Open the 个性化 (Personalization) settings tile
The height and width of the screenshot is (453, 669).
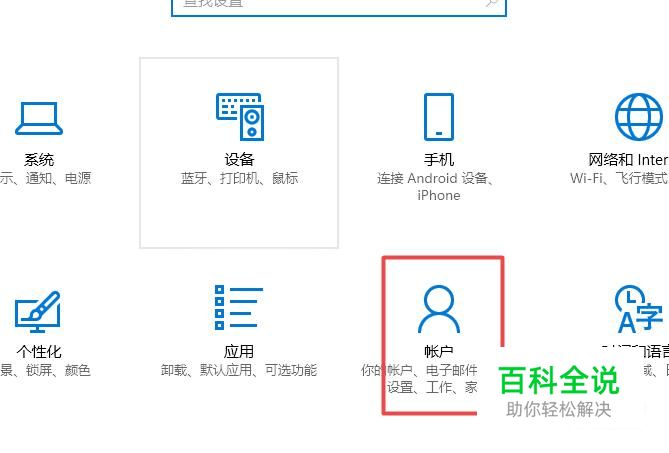[39, 337]
